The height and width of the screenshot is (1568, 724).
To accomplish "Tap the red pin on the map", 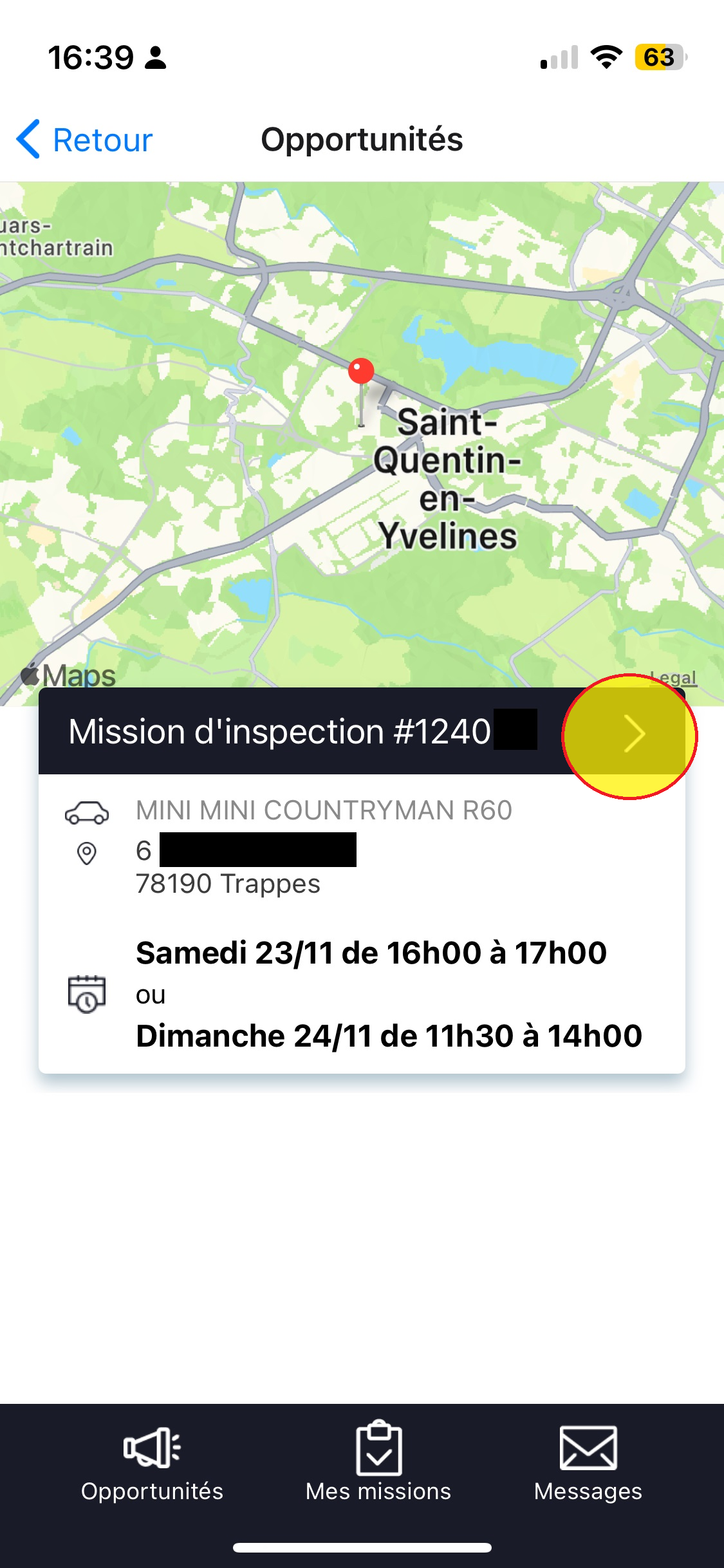I will coord(361,373).
